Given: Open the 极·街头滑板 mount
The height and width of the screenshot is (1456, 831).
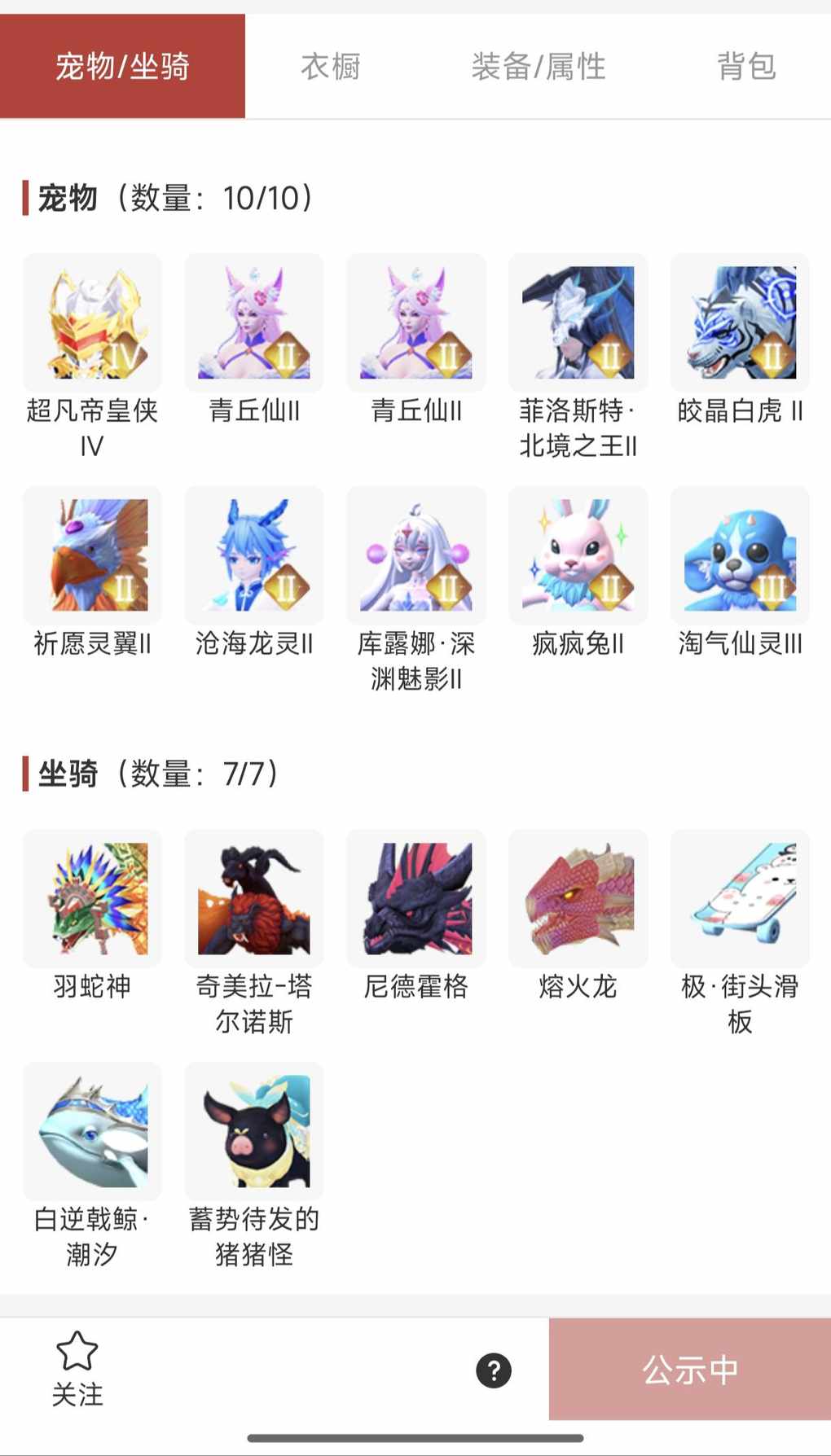Looking at the screenshot, I should point(740,899).
